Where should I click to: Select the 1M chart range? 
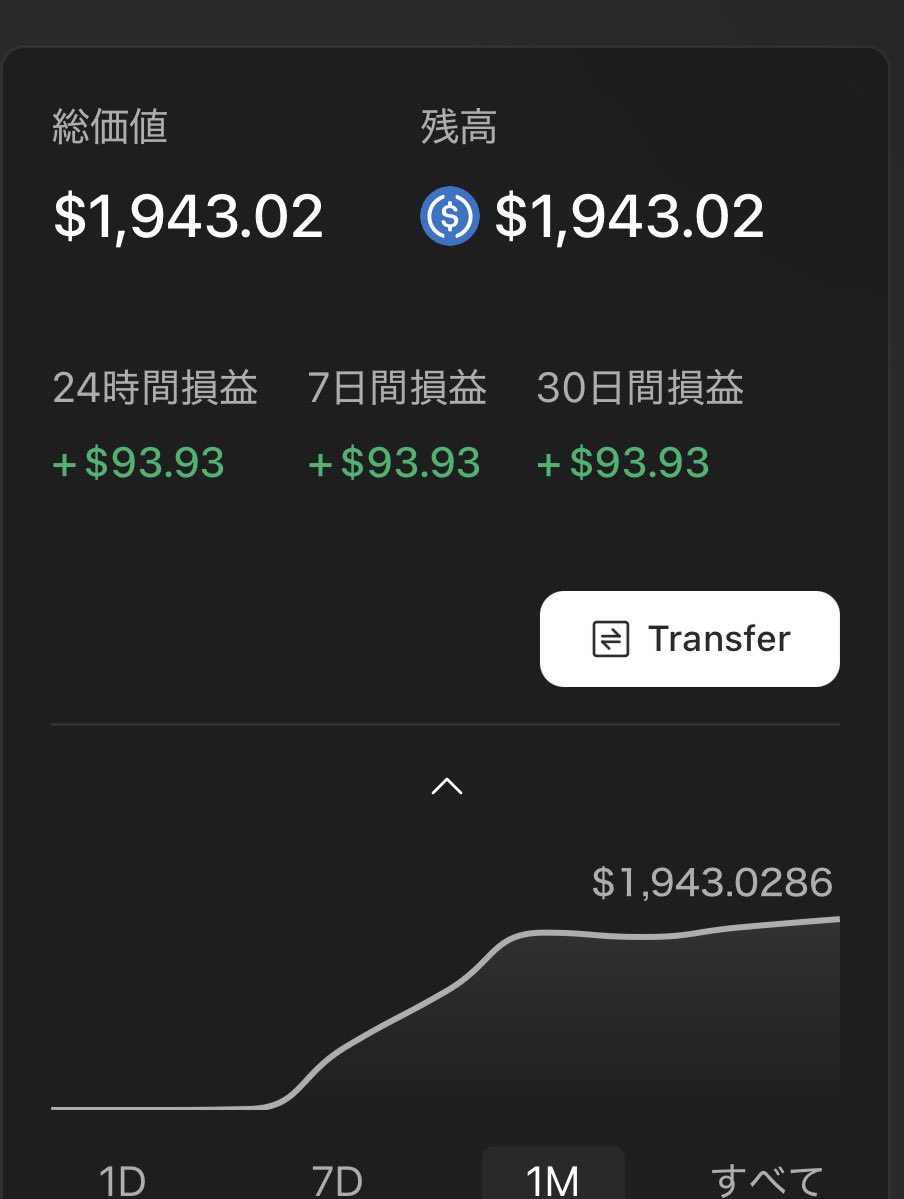[x=553, y=1180]
